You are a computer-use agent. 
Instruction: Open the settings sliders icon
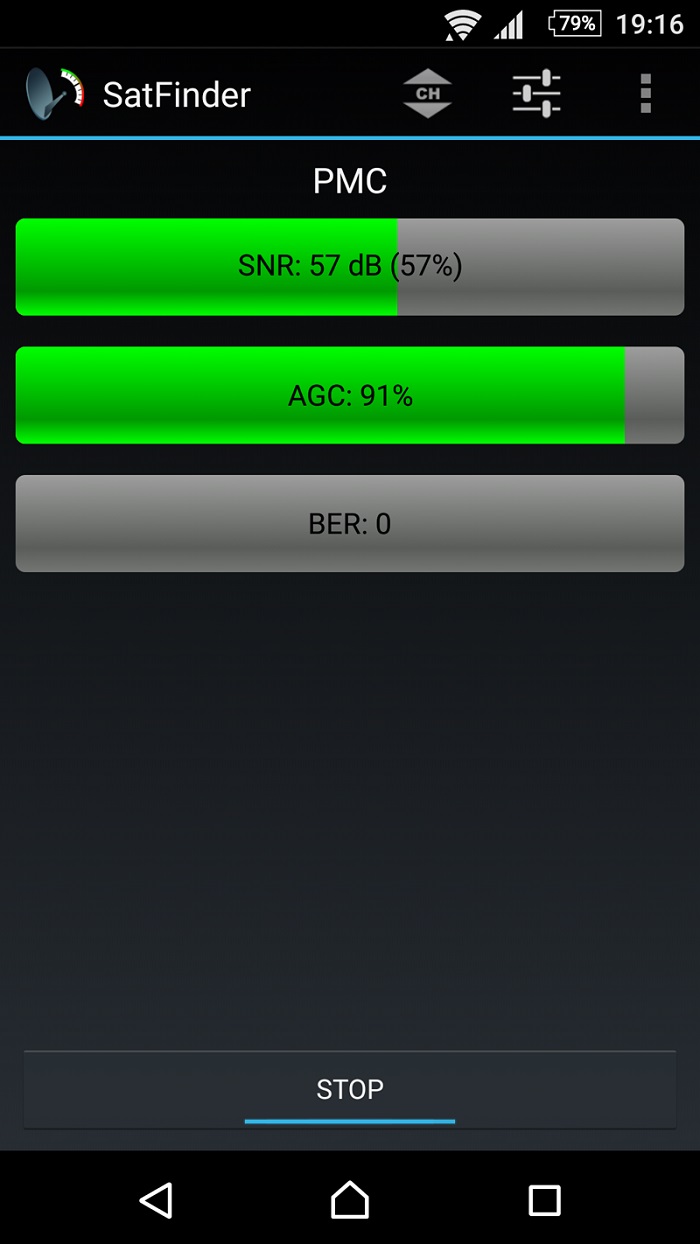(x=537, y=94)
